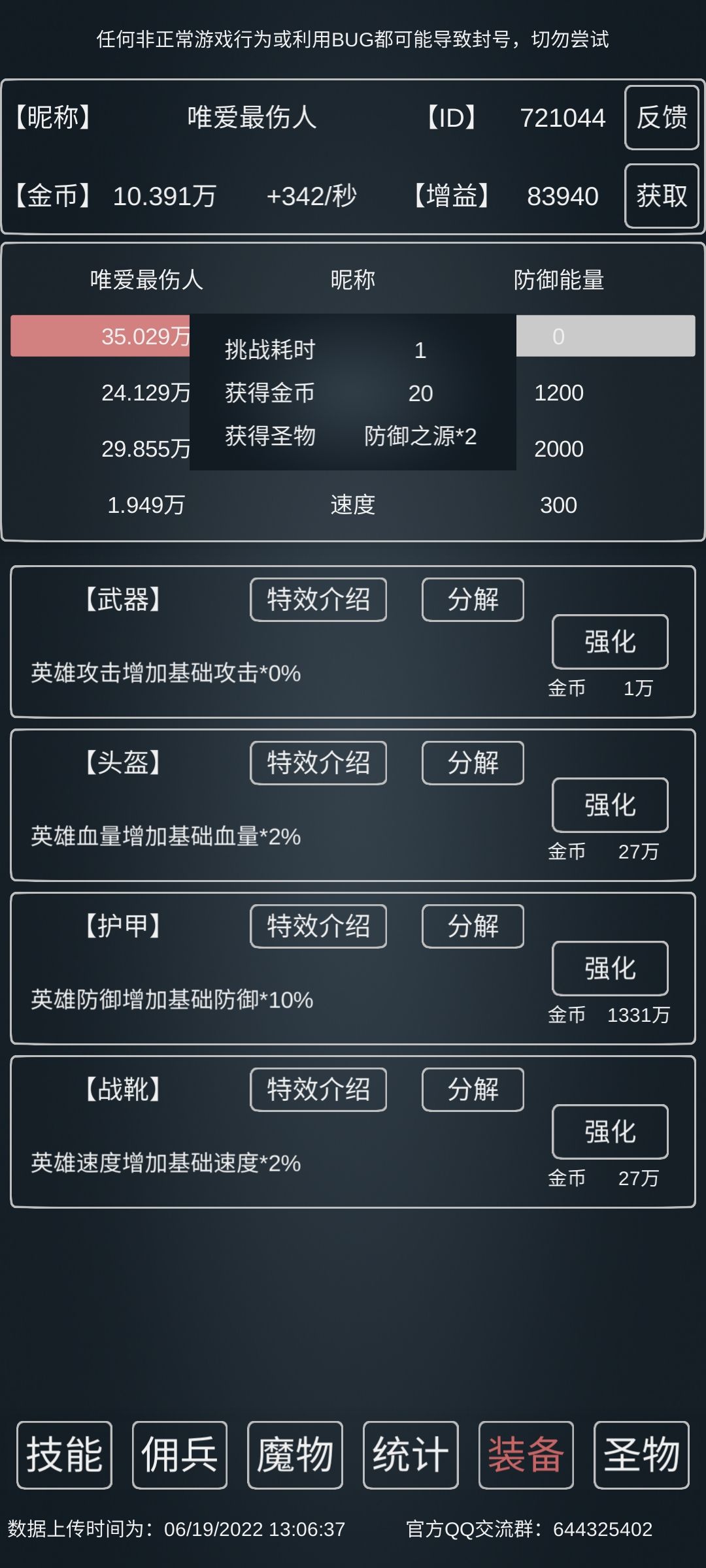
Task: Enhance the 战靴 boots equipment
Action: (x=609, y=1134)
